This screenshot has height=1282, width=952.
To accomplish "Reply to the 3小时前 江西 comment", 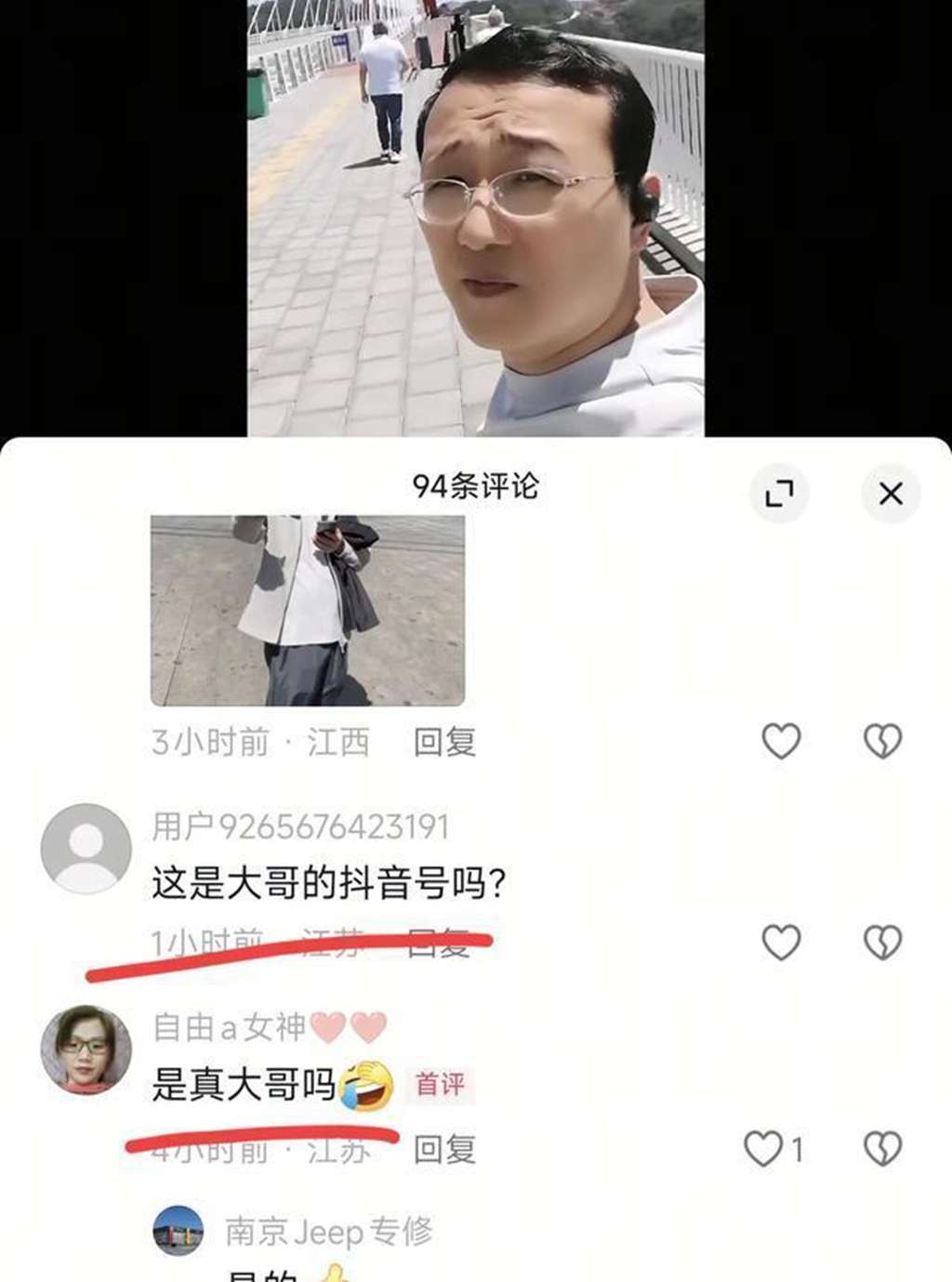I will point(444,743).
